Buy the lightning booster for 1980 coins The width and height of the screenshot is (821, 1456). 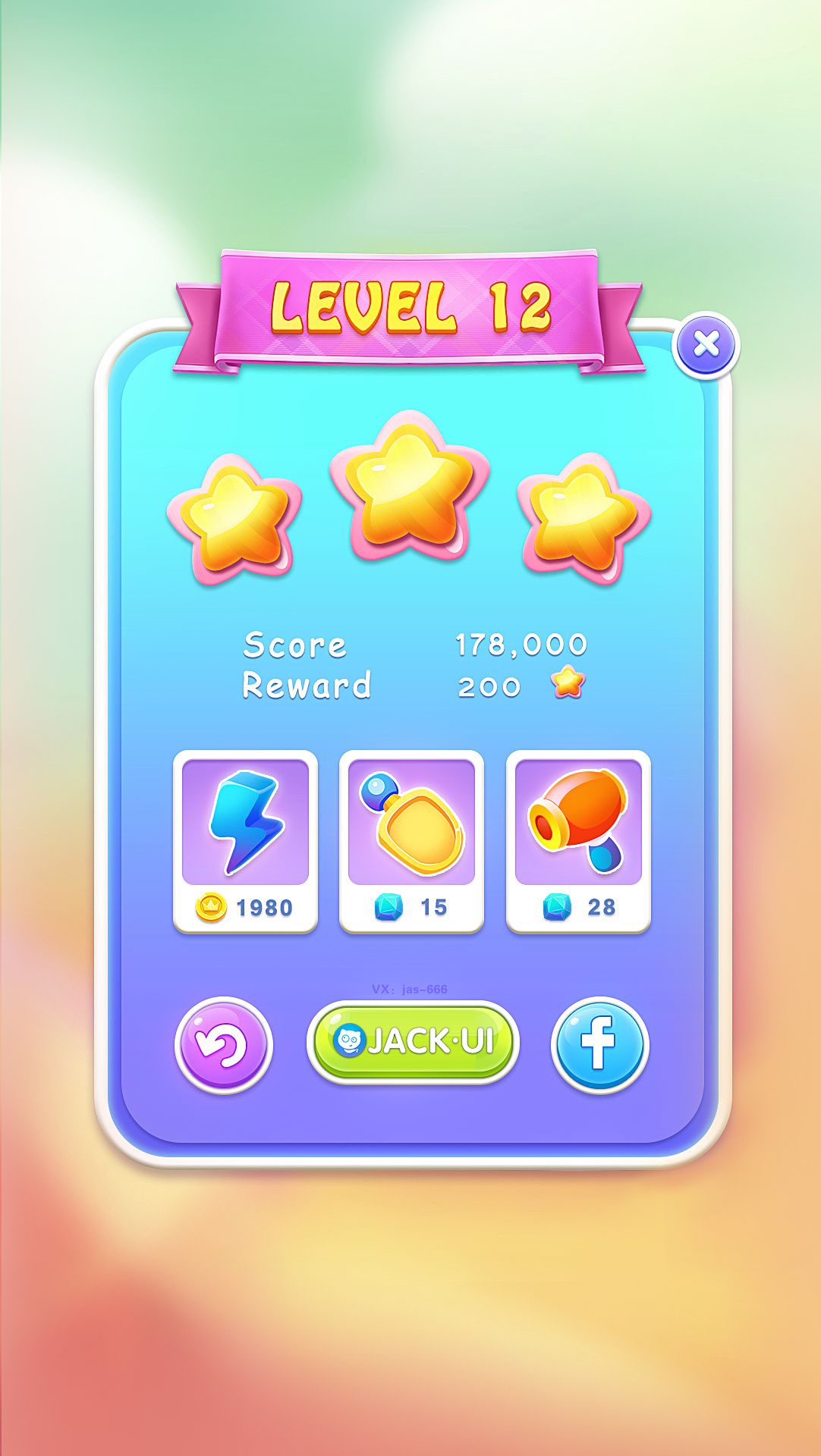pyautogui.click(x=245, y=842)
